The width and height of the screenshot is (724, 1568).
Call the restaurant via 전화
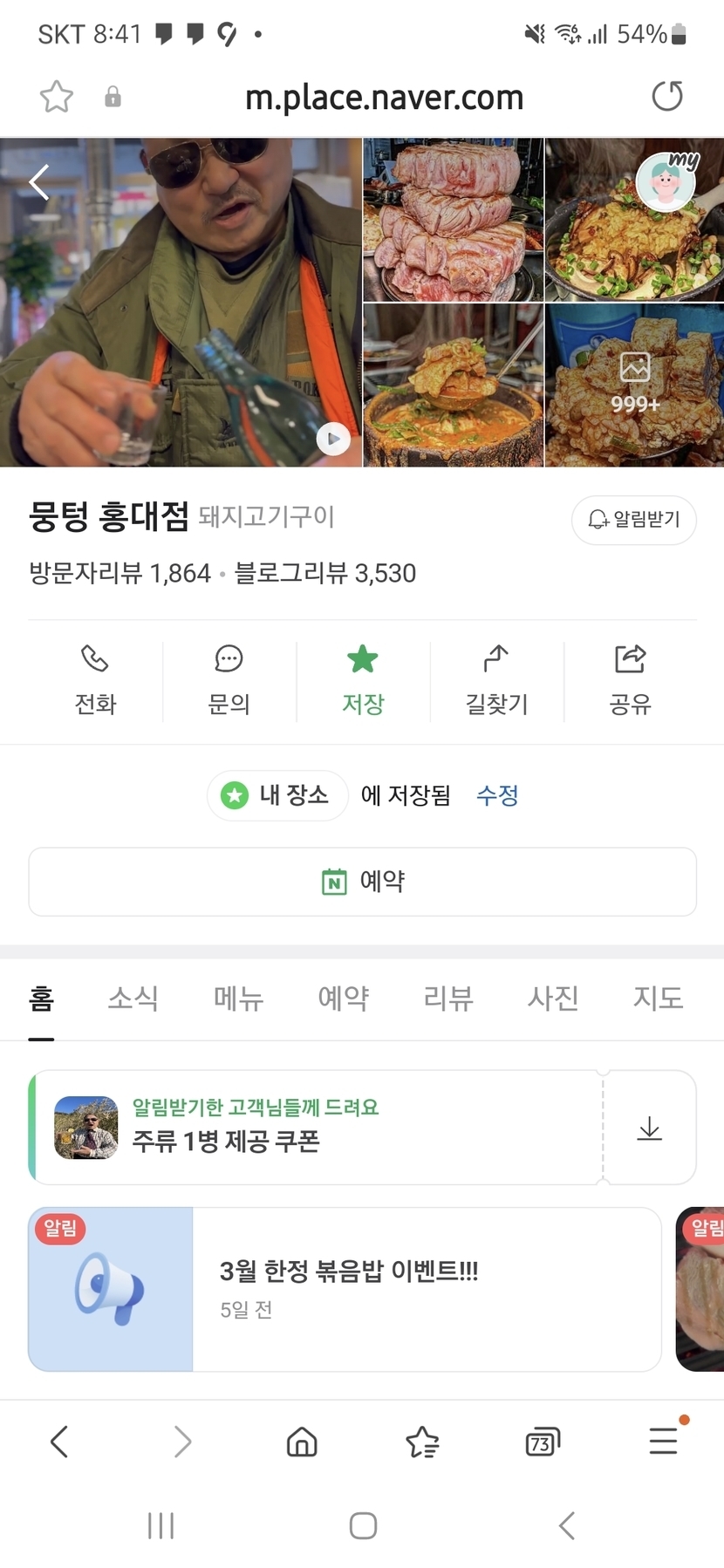(x=95, y=680)
